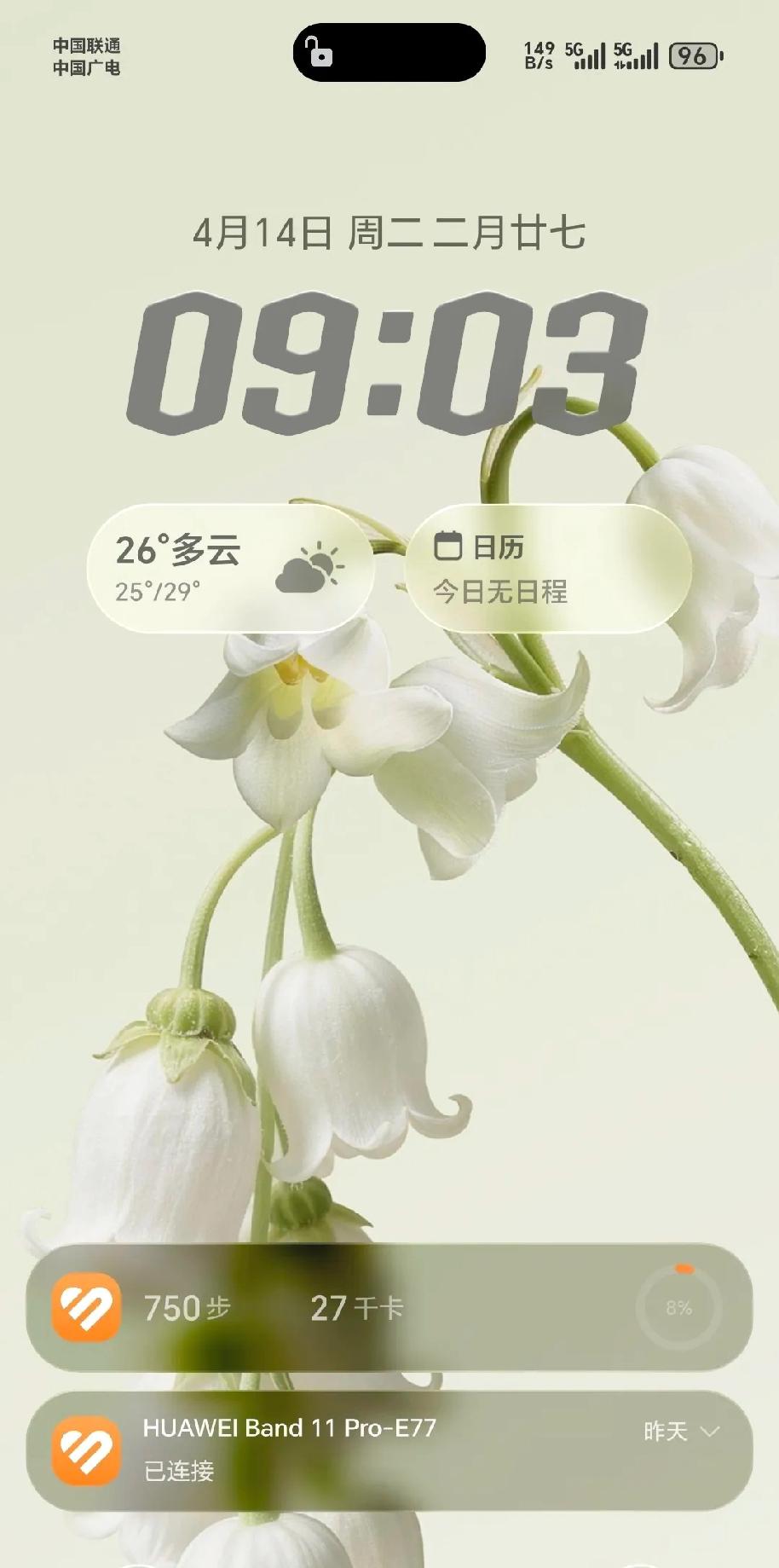Viewport: 779px width, 1568px height.
Task: Tap the lock icon in the notch area
Action: [x=320, y=54]
